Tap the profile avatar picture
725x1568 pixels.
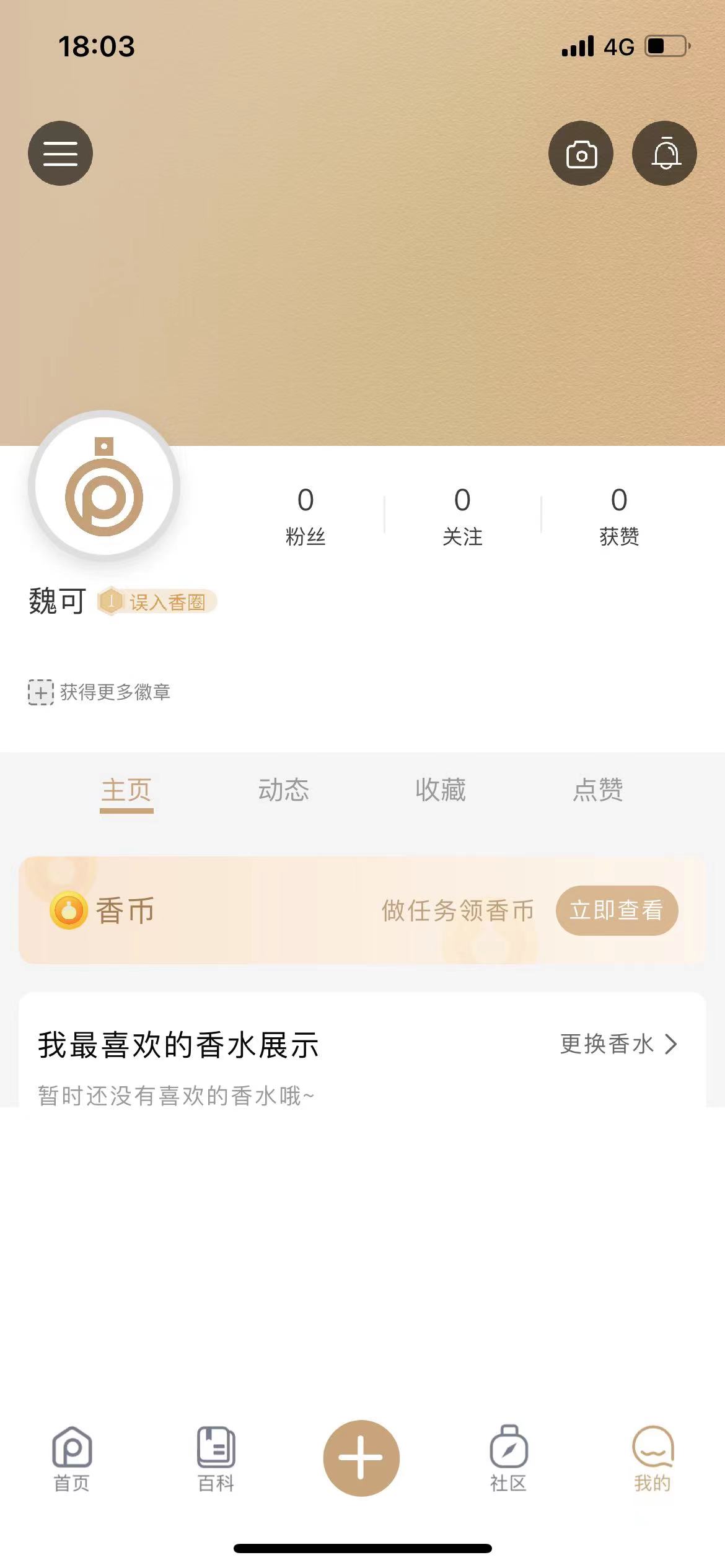coord(104,487)
